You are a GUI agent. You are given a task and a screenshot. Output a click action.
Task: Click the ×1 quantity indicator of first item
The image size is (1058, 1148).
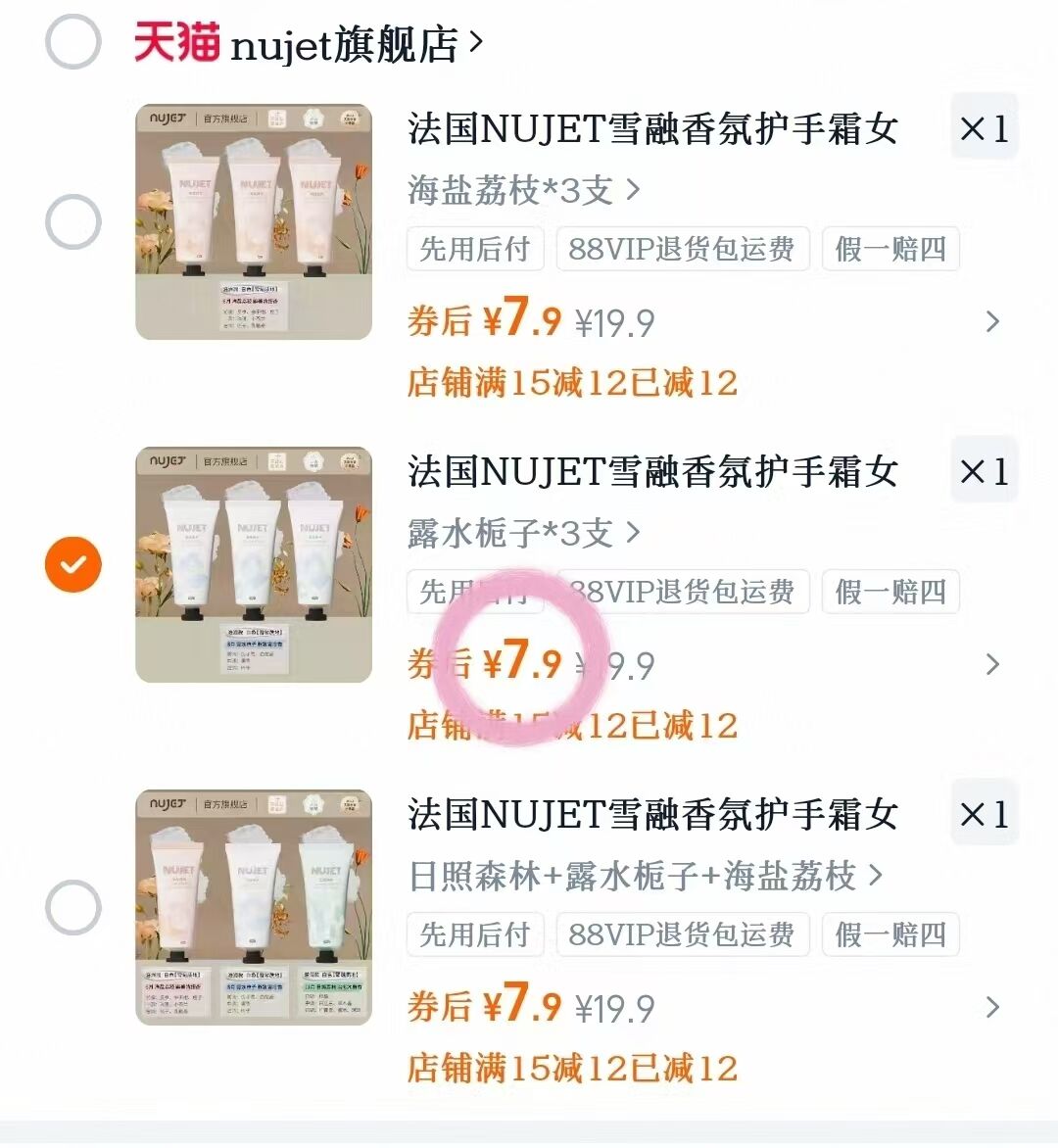(x=985, y=127)
